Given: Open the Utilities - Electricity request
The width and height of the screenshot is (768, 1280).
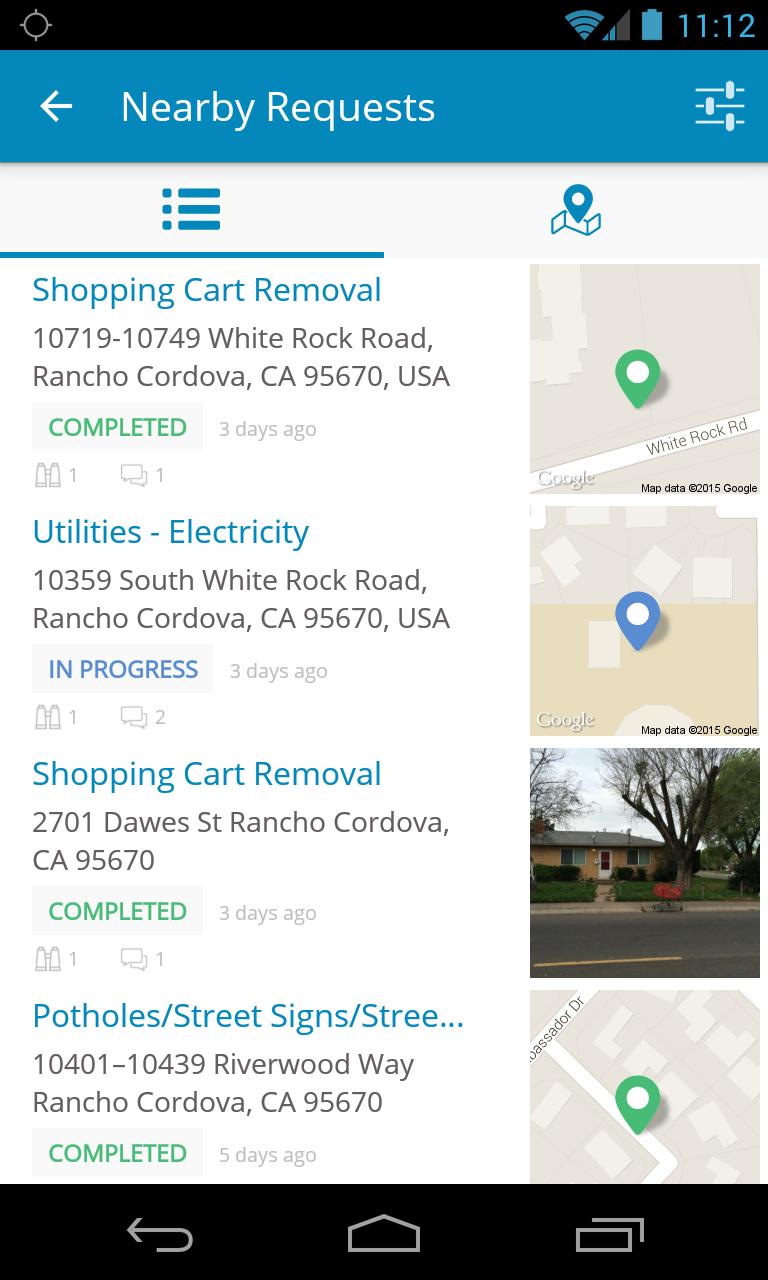Looking at the screenshot, I should (171, 532).
